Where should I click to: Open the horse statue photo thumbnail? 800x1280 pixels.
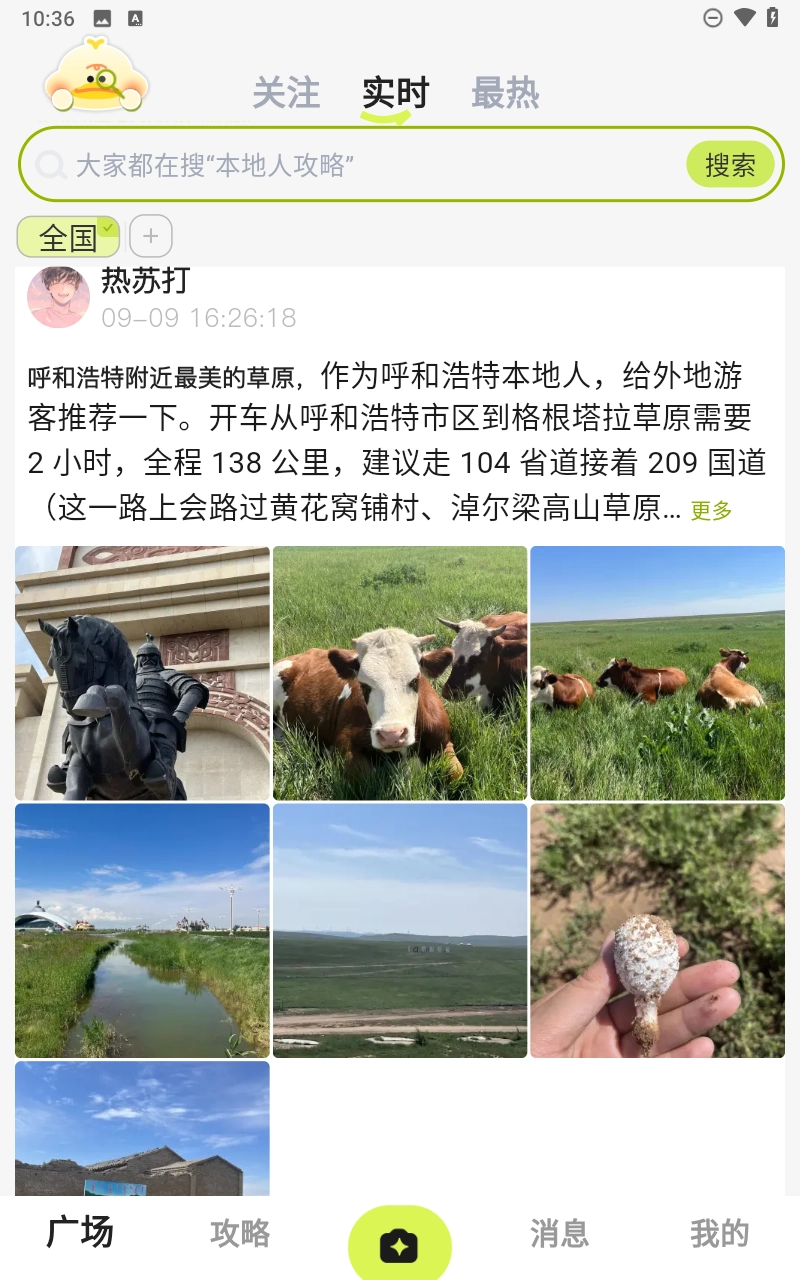pos(141,672)
